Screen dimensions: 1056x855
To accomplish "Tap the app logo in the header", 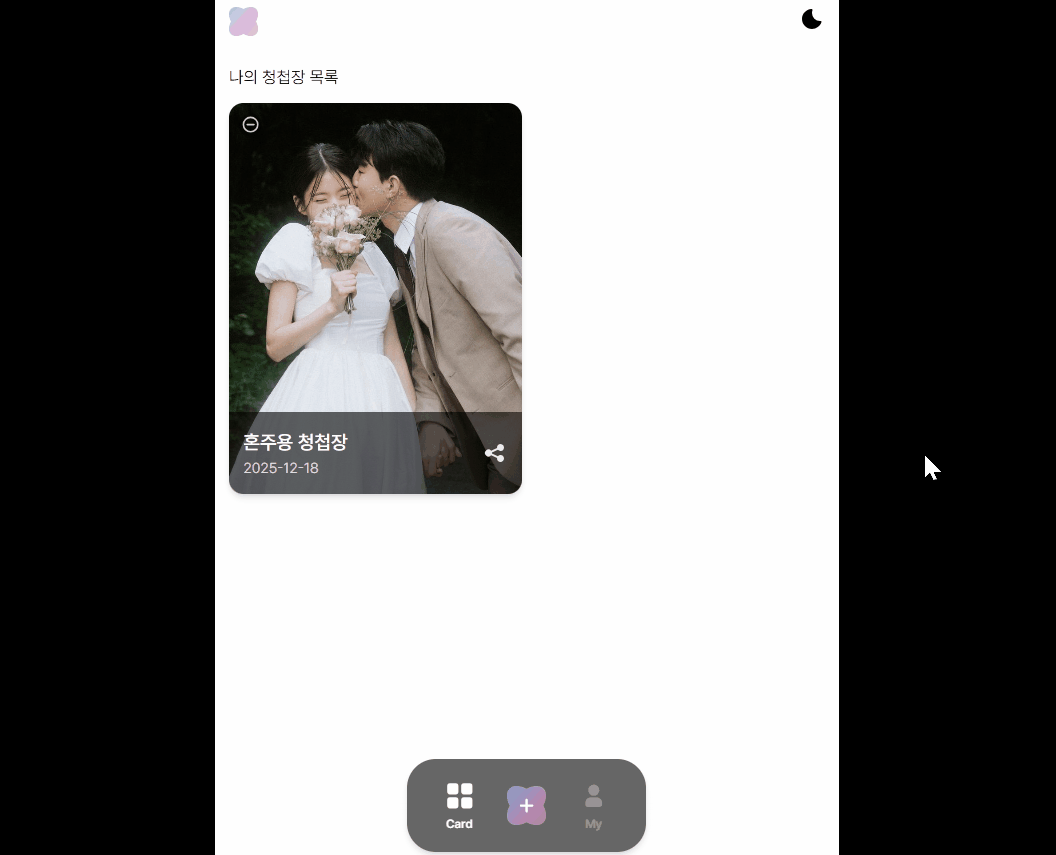I will coord(243,21).
